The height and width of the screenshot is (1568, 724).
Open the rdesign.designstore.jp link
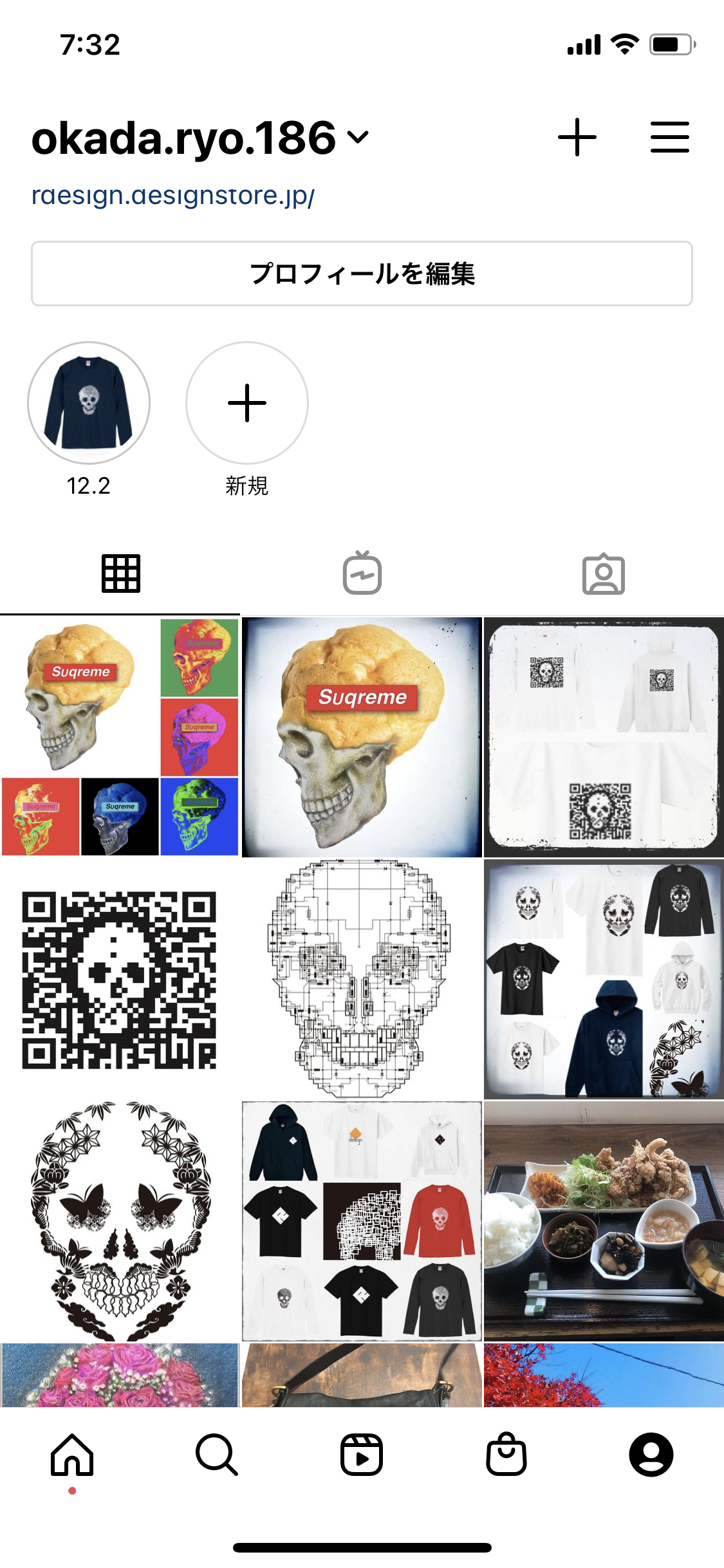172,196
